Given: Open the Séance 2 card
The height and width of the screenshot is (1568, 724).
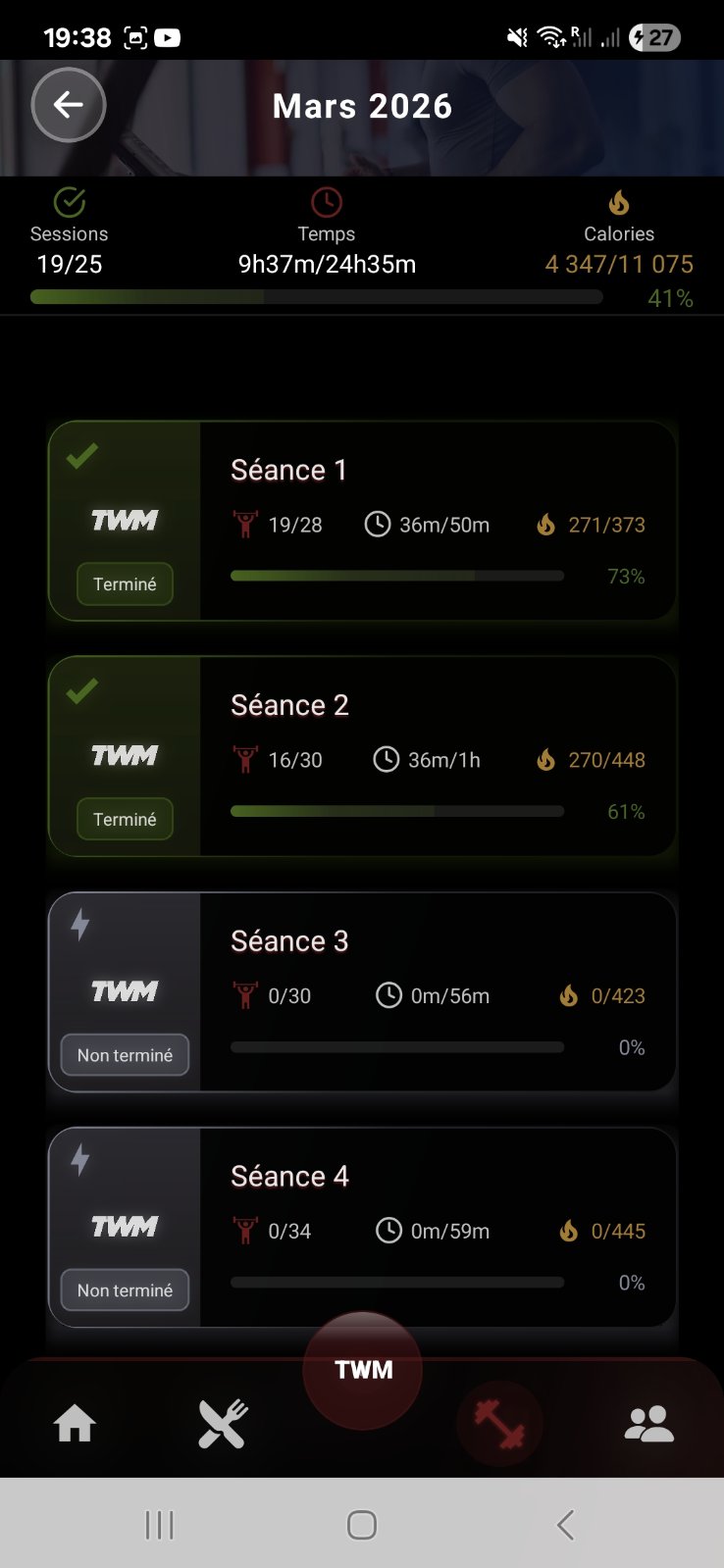Looking at the screenshot, I should pyautogui.click(x=362, y=757).
